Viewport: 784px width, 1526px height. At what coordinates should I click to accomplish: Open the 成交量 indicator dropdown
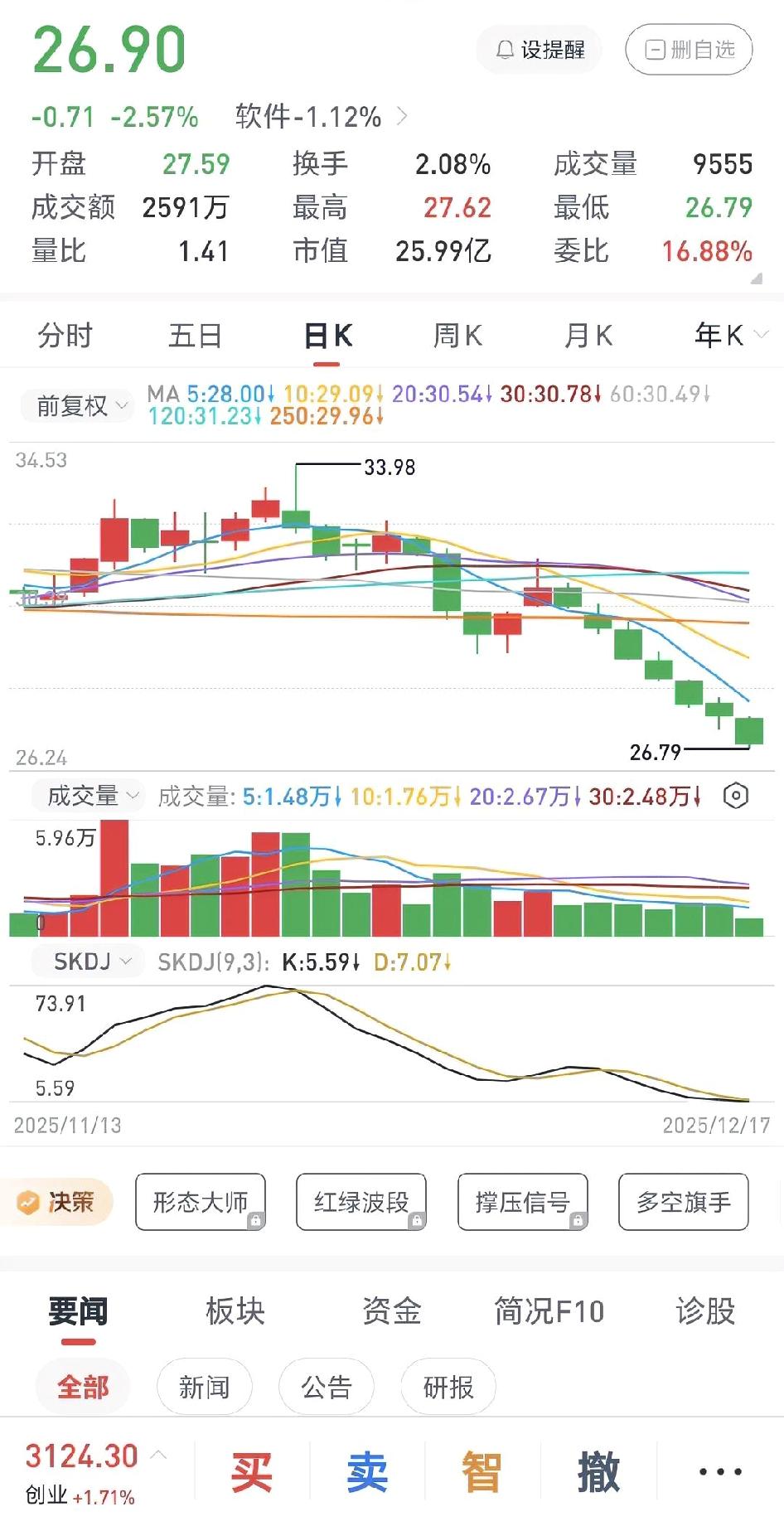tap(90, 796)
